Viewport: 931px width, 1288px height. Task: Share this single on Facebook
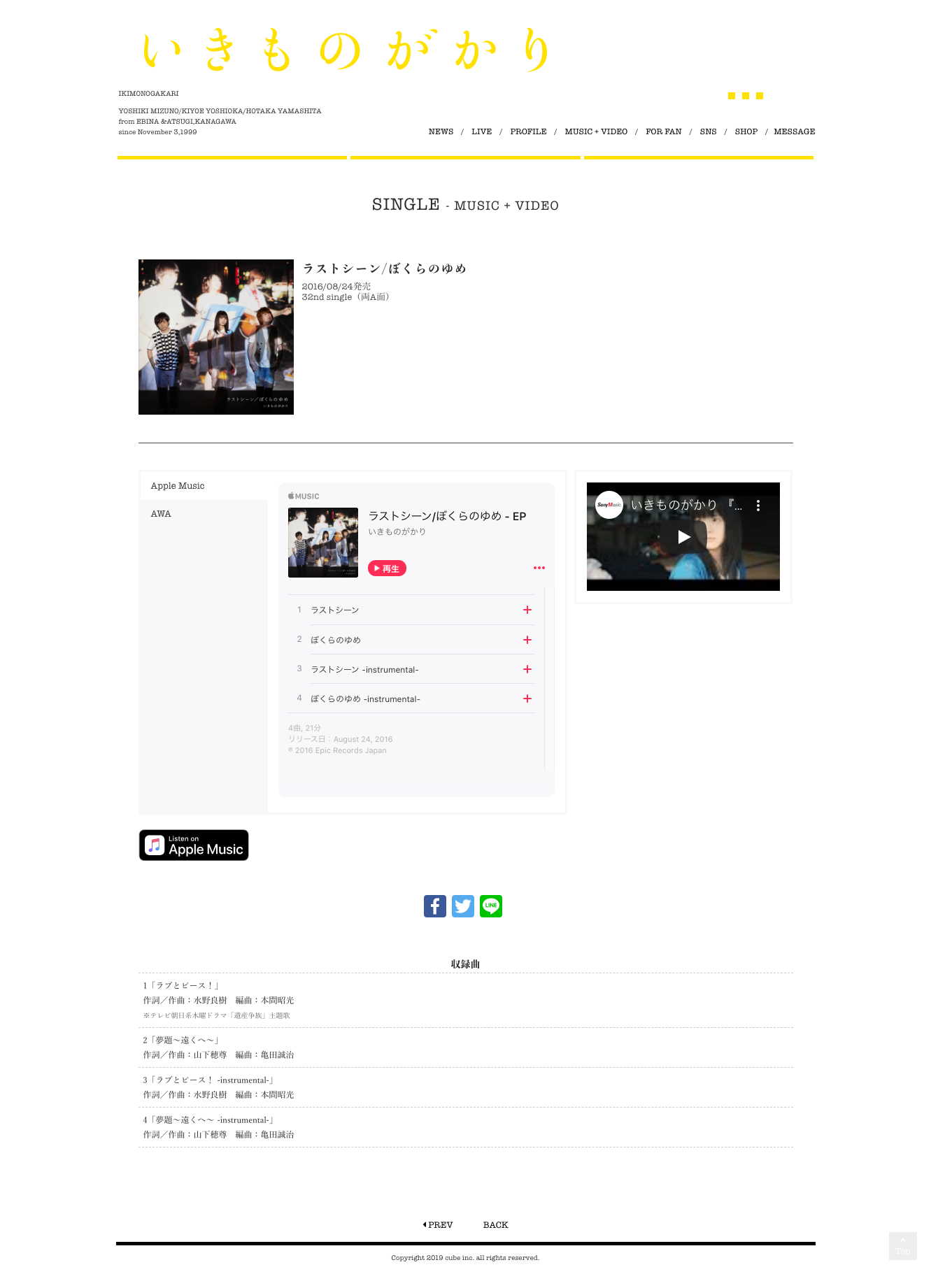(435, 906)
